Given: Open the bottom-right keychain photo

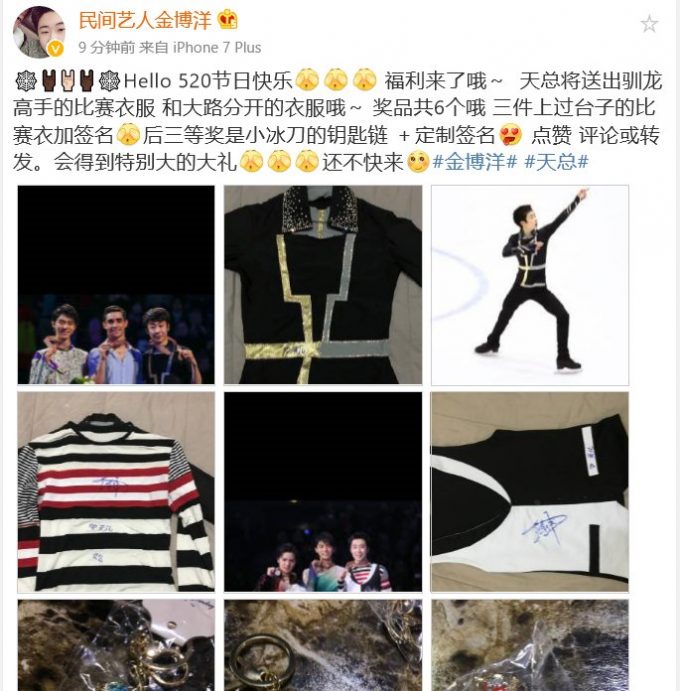Looking at the screenshot, I should pos(529,645).
